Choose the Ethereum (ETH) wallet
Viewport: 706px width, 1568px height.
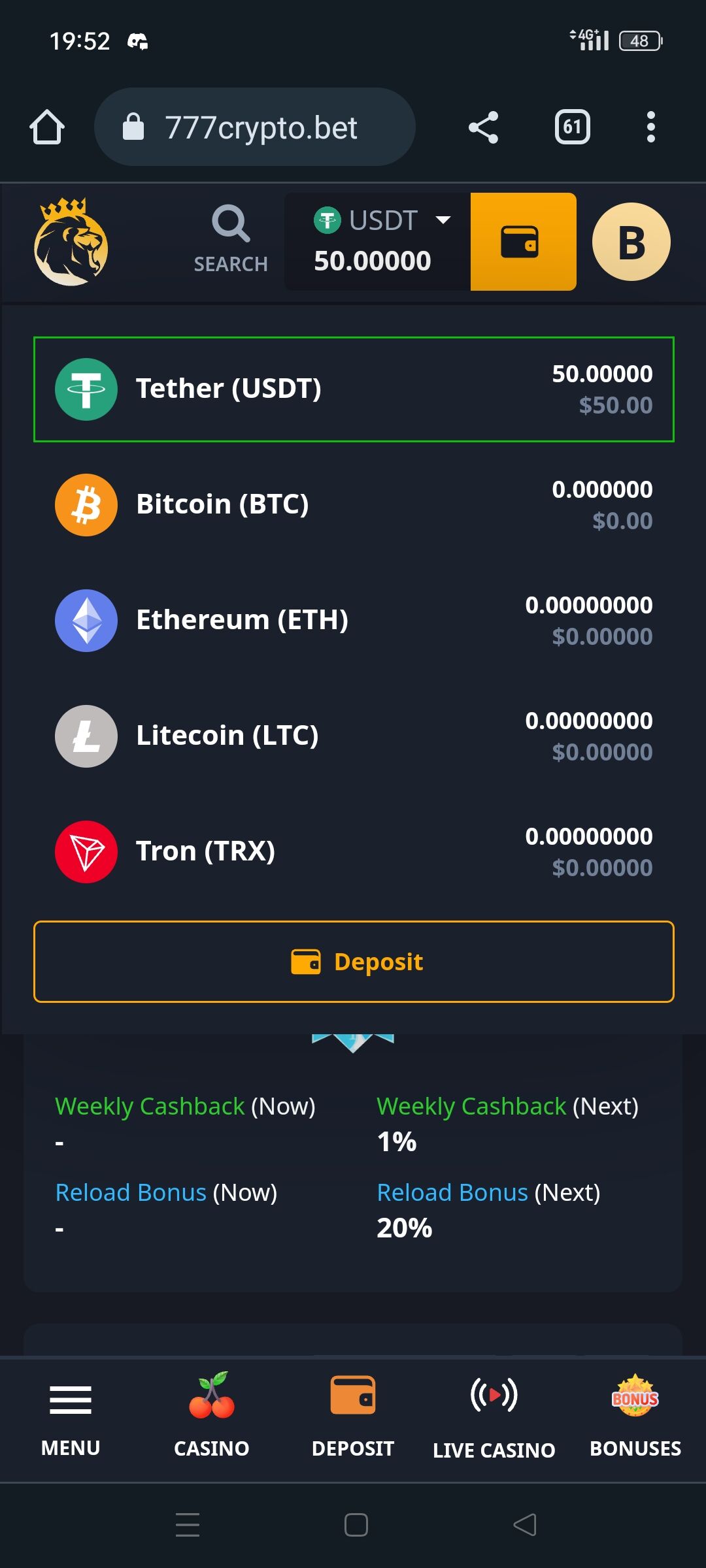(x=354, y=621)
